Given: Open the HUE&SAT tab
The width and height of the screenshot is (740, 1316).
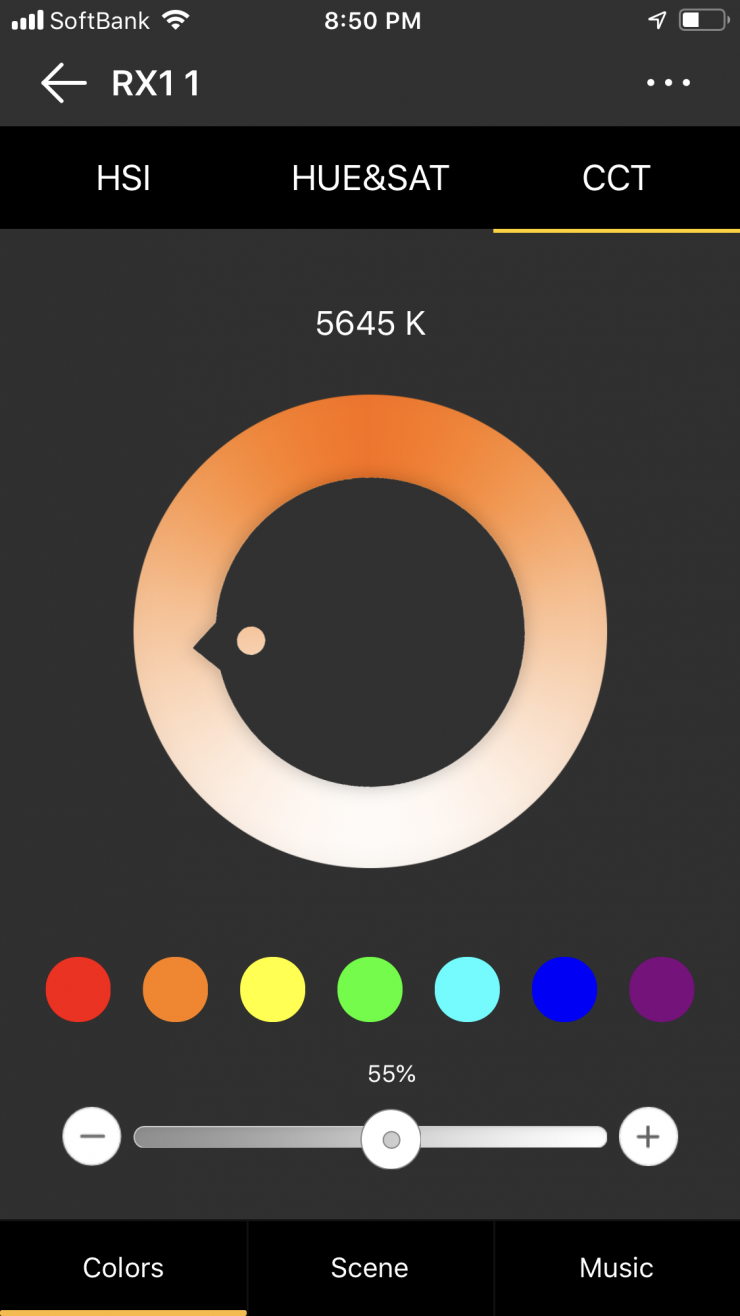Looking at the screenshot, I should click(x=370, y=178).
